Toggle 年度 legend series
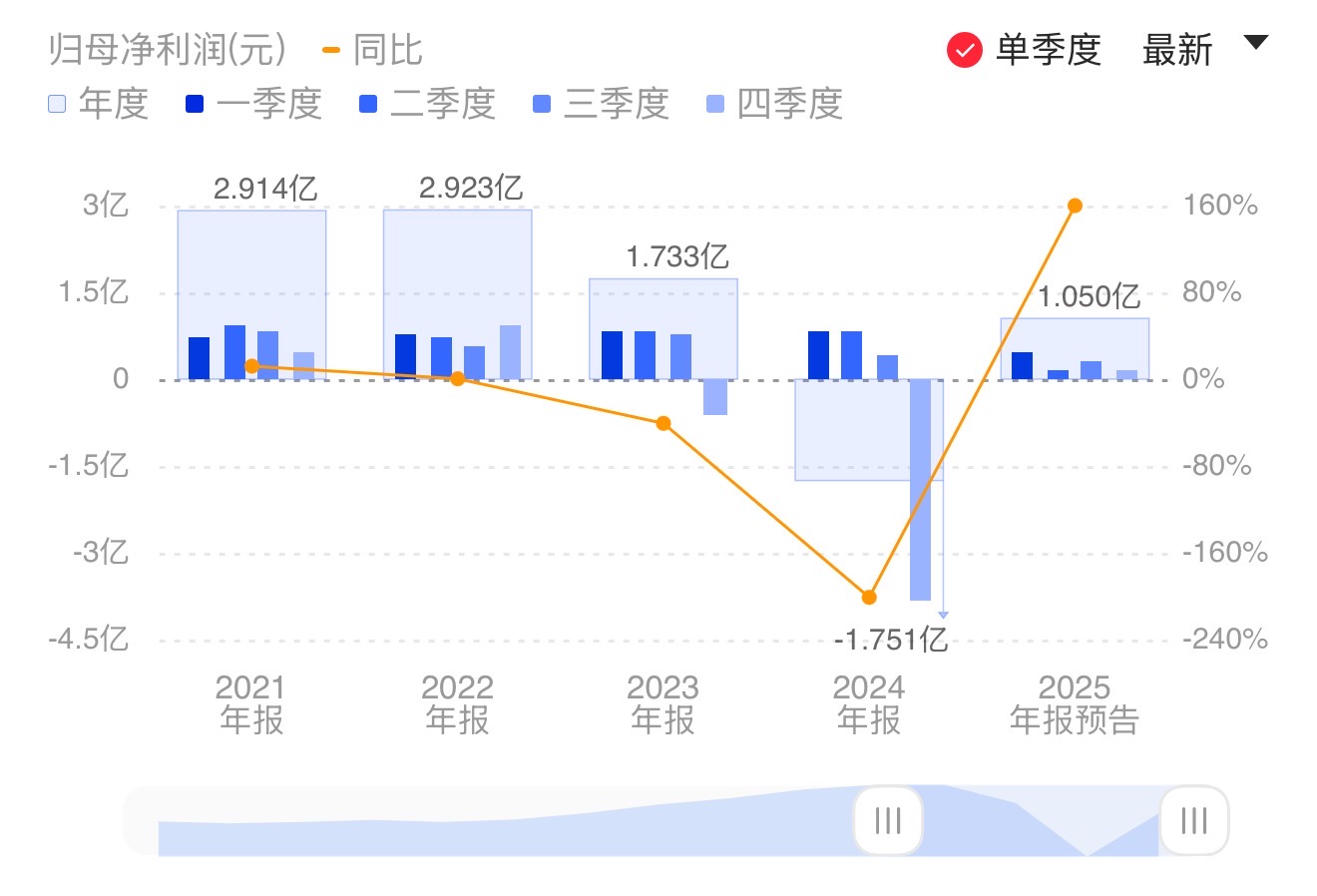Viewport: 1317px width, 896px height. (x=99, y=104)
